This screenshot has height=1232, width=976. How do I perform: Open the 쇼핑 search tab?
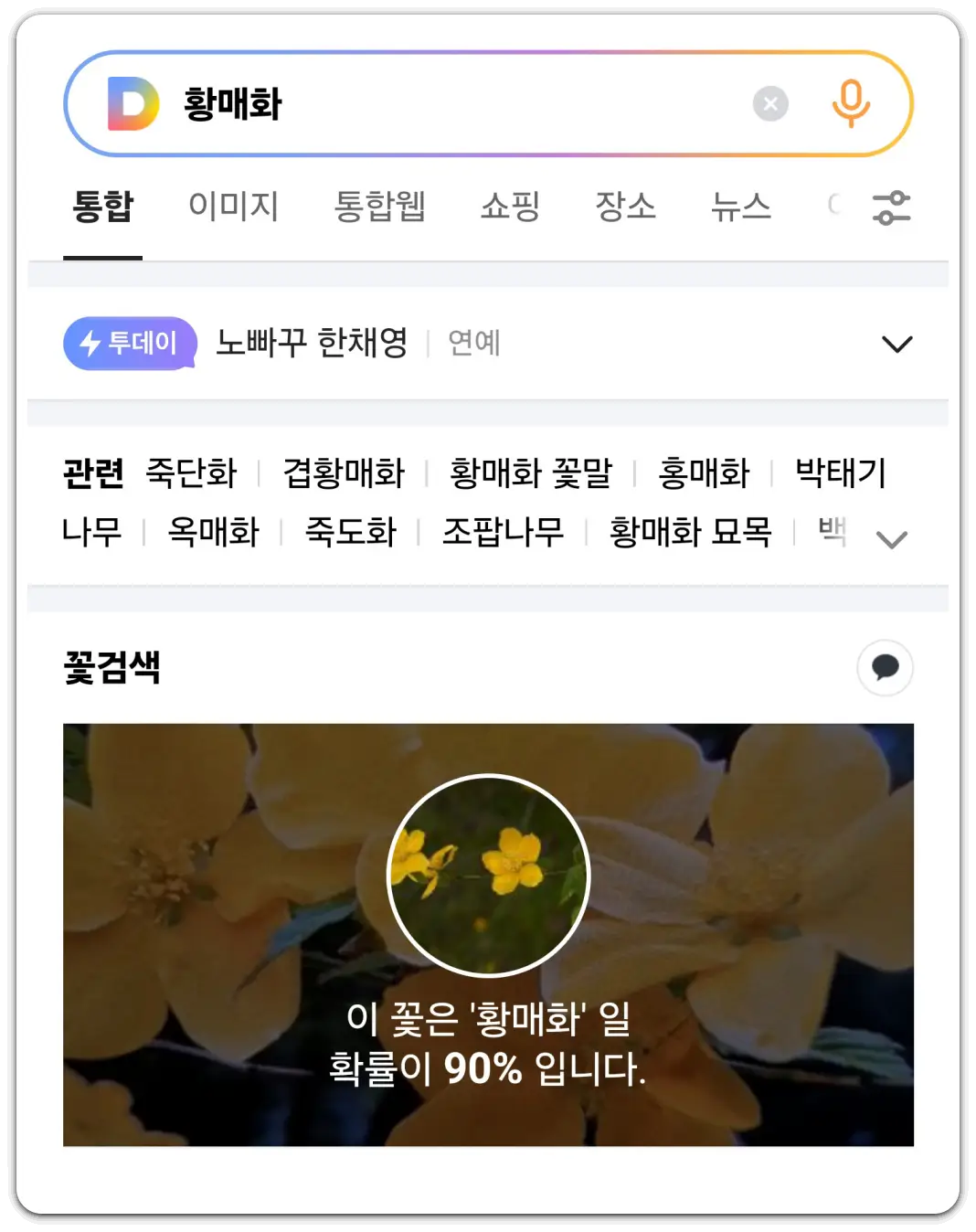pos(510,207)
